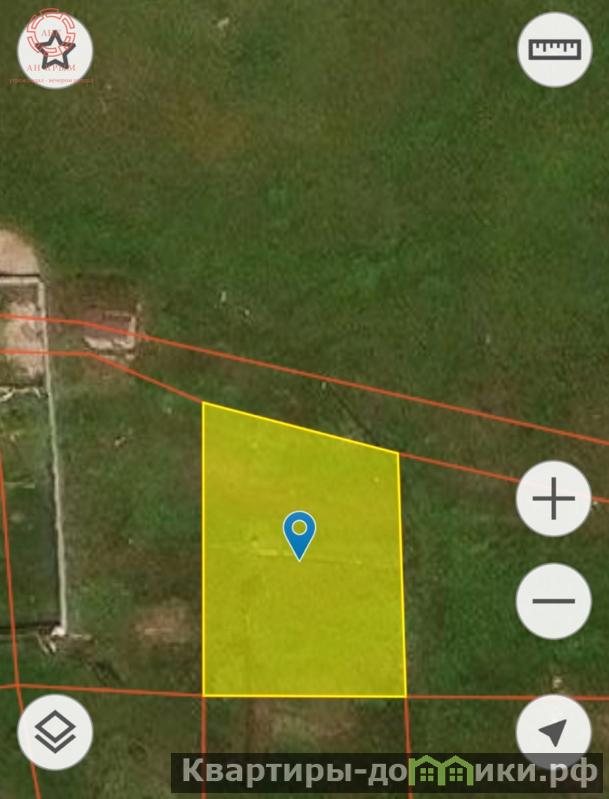Image resolution: width=609 pixels, height=799 pixels.
Task: Open the map layers selector
Action: [x=55, y=732]
